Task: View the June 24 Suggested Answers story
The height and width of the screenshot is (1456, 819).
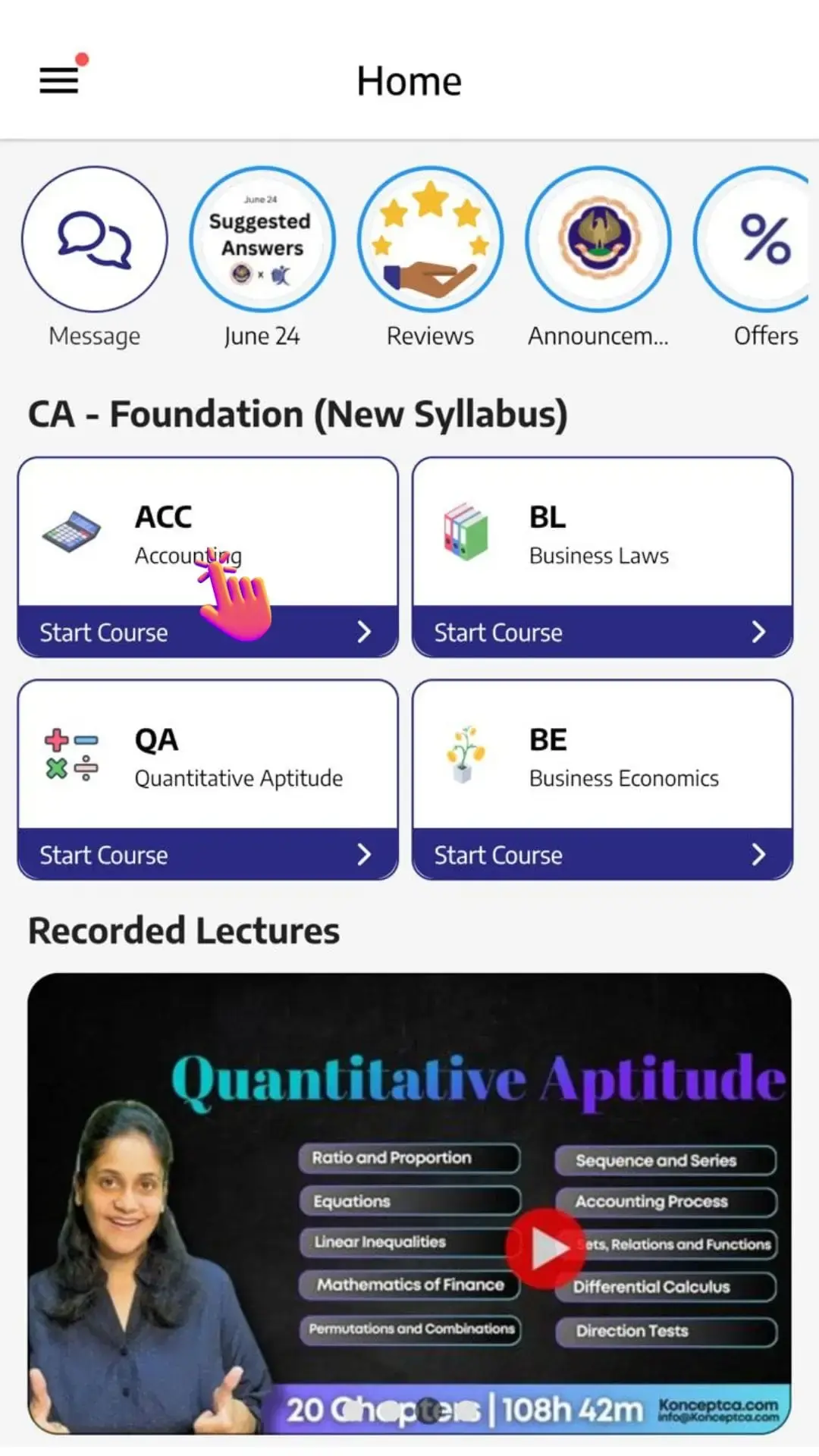Action: pyautogui.click(x=262, y=239)
